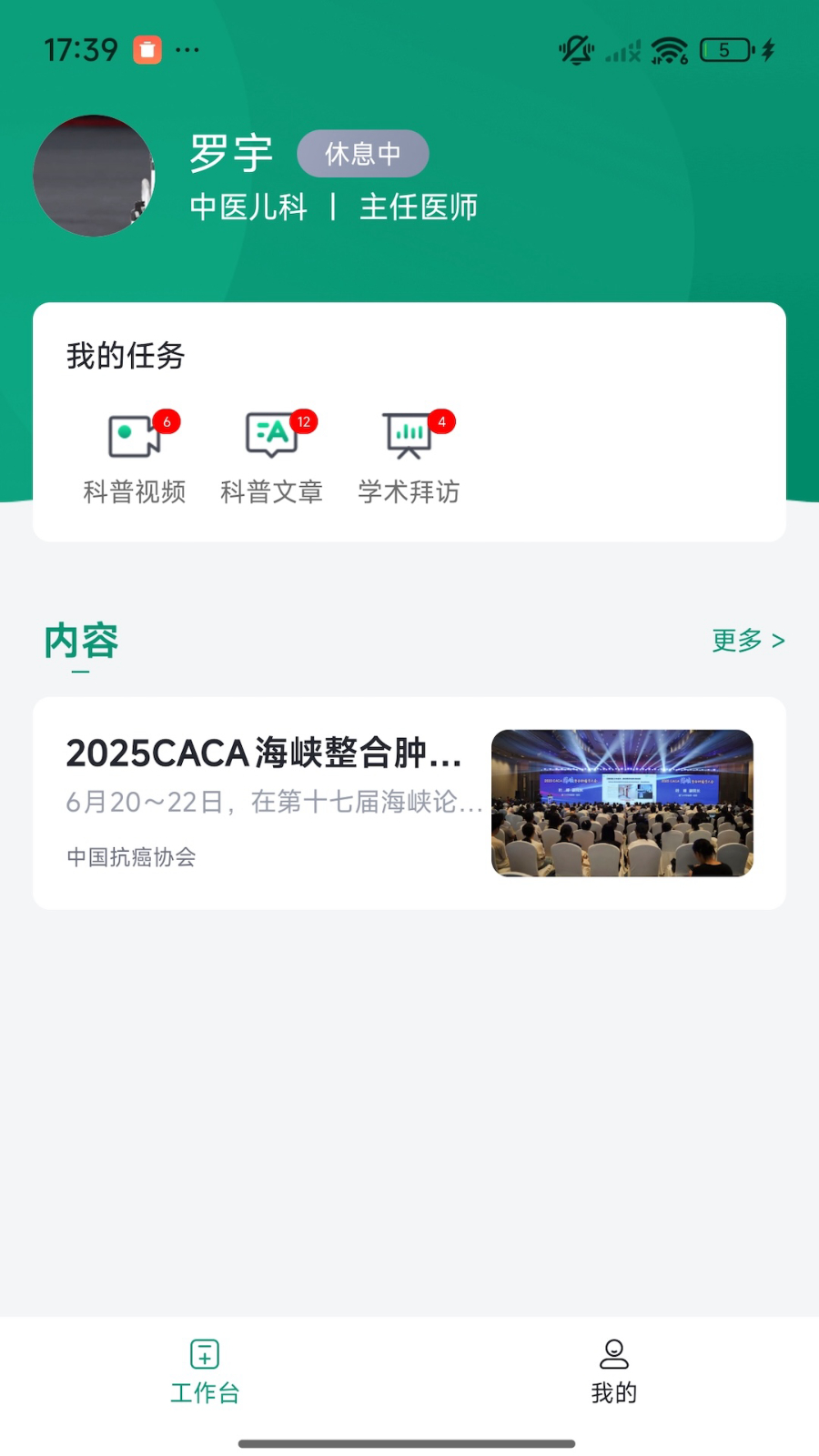819x1456 pixels.
Task: Select the 工作台 tab icon
Action: pos(204,1355)
